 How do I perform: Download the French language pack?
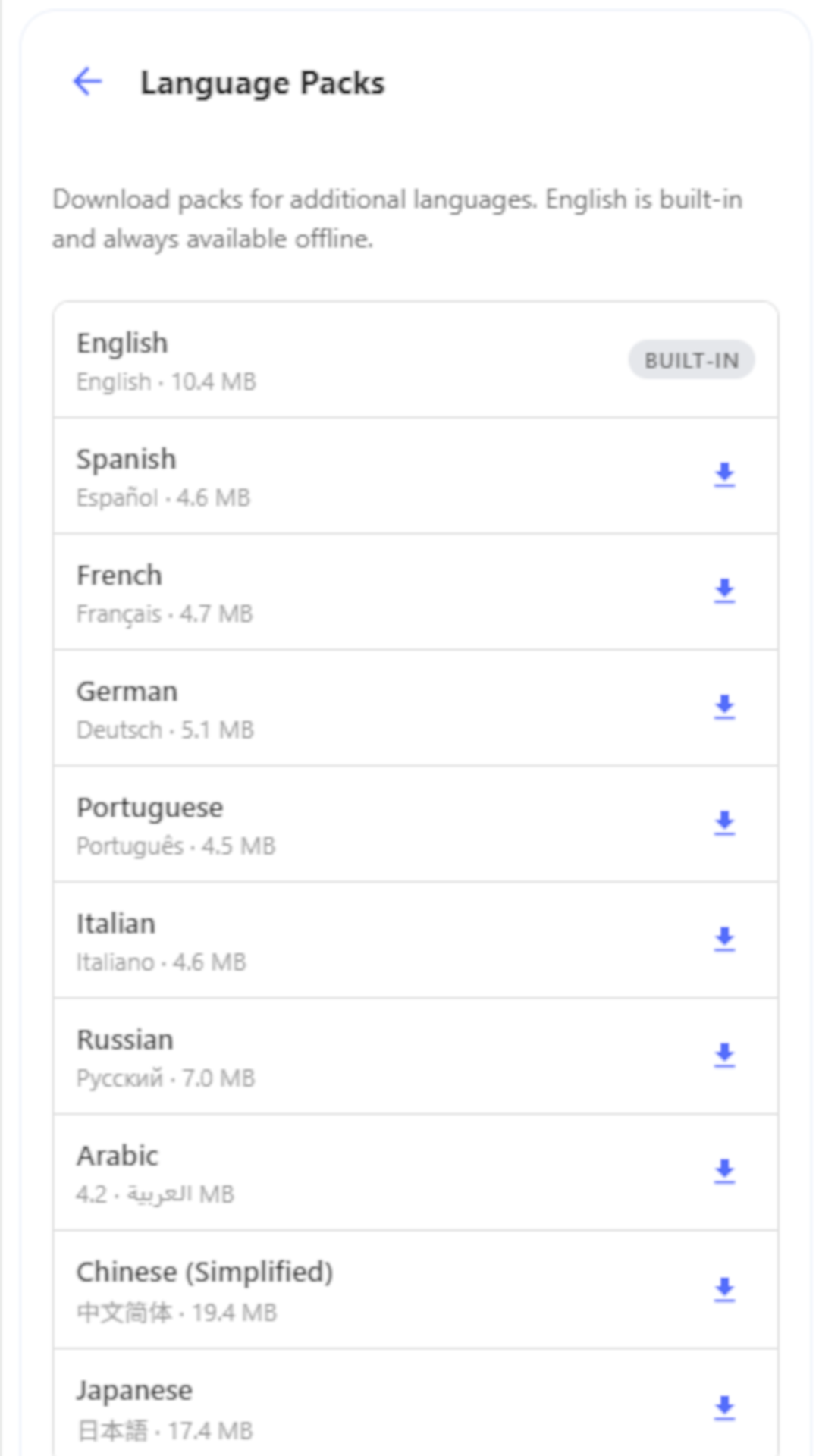[724, 592]
